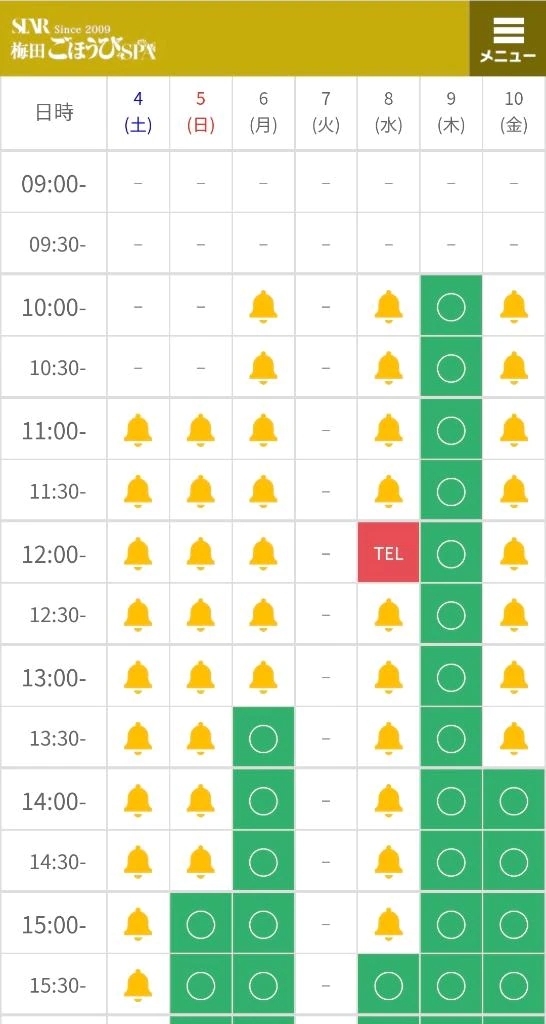Select Wednesday 15:30 available circle
Viewport: 546px width, 1024px height.
[389, 985]
